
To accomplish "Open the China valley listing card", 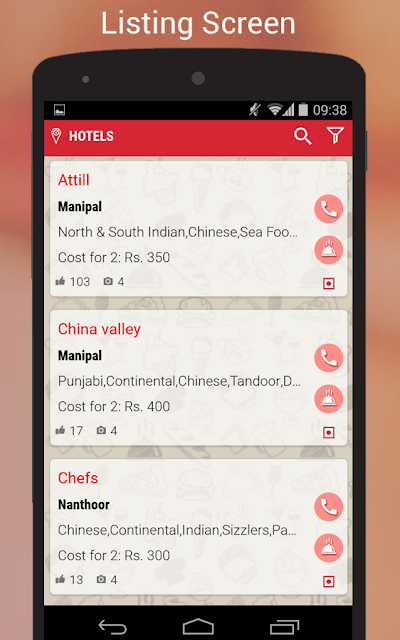I will coord(198,377).
